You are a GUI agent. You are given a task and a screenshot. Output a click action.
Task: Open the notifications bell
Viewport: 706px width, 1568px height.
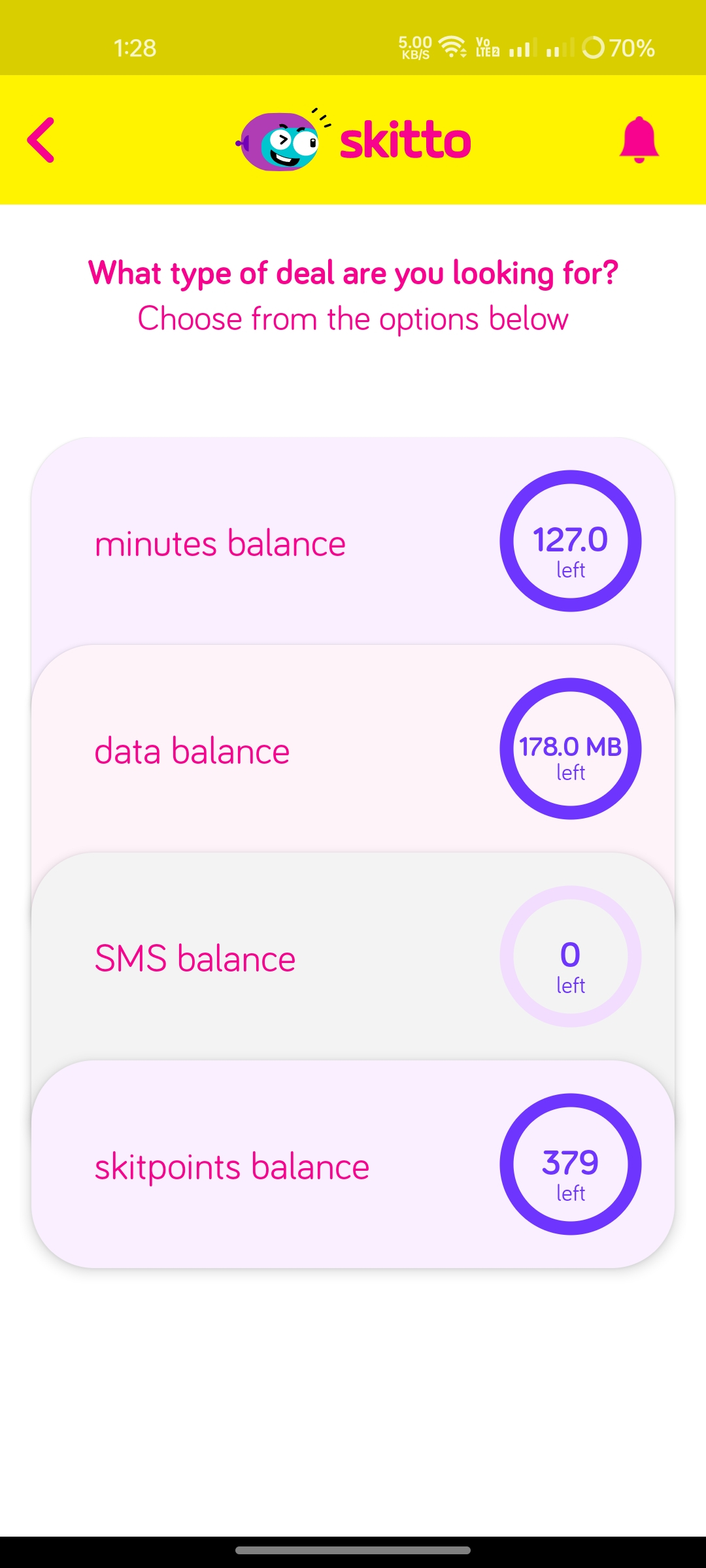point(639,140)
